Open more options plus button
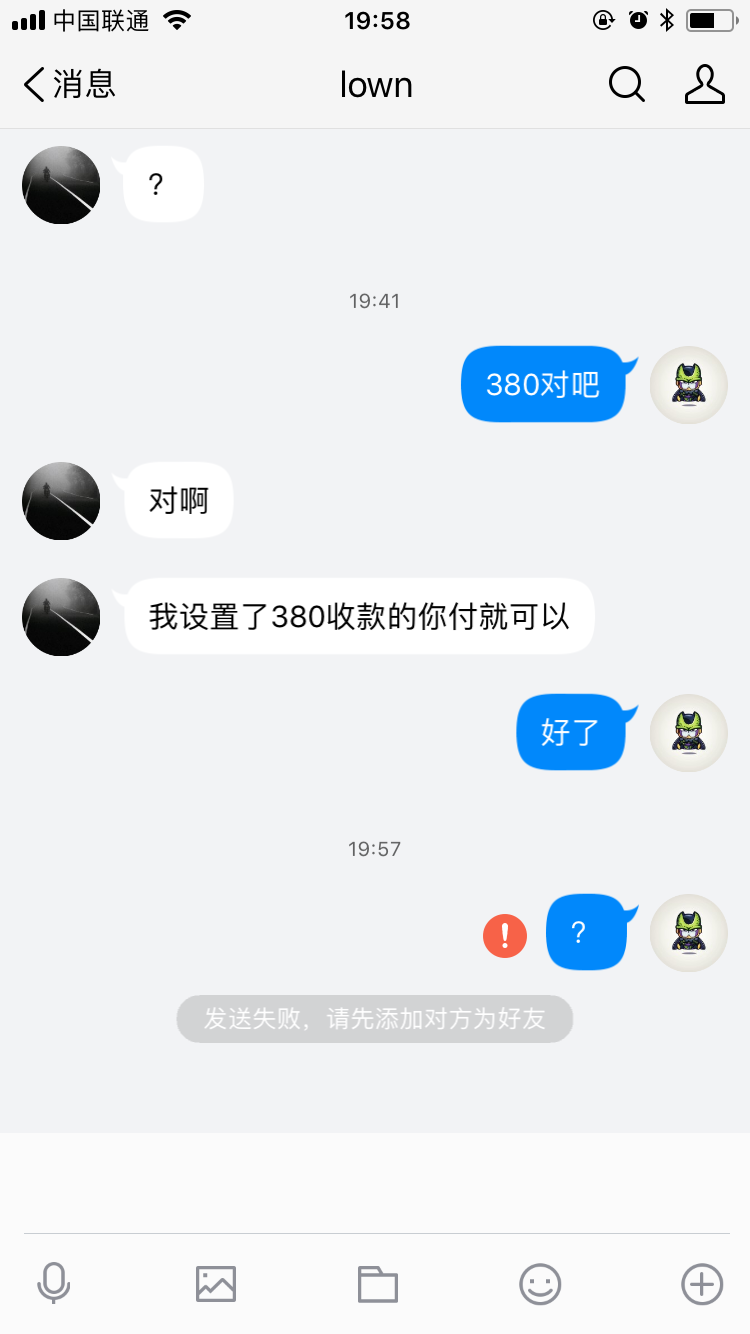This screenshot has width=750, height=1334. tap(702, 1283)
